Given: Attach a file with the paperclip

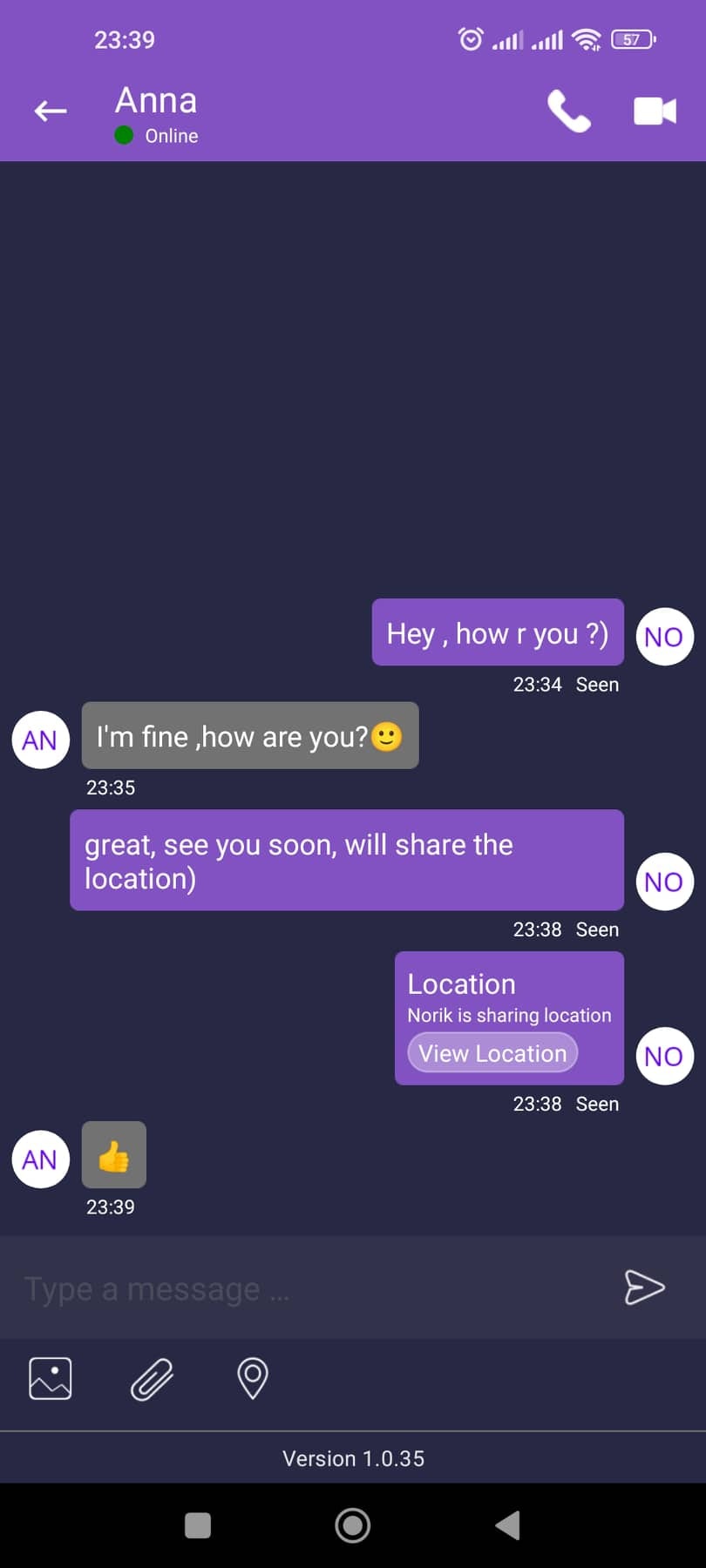Looking at the screenshot, I should (152, 1379).
